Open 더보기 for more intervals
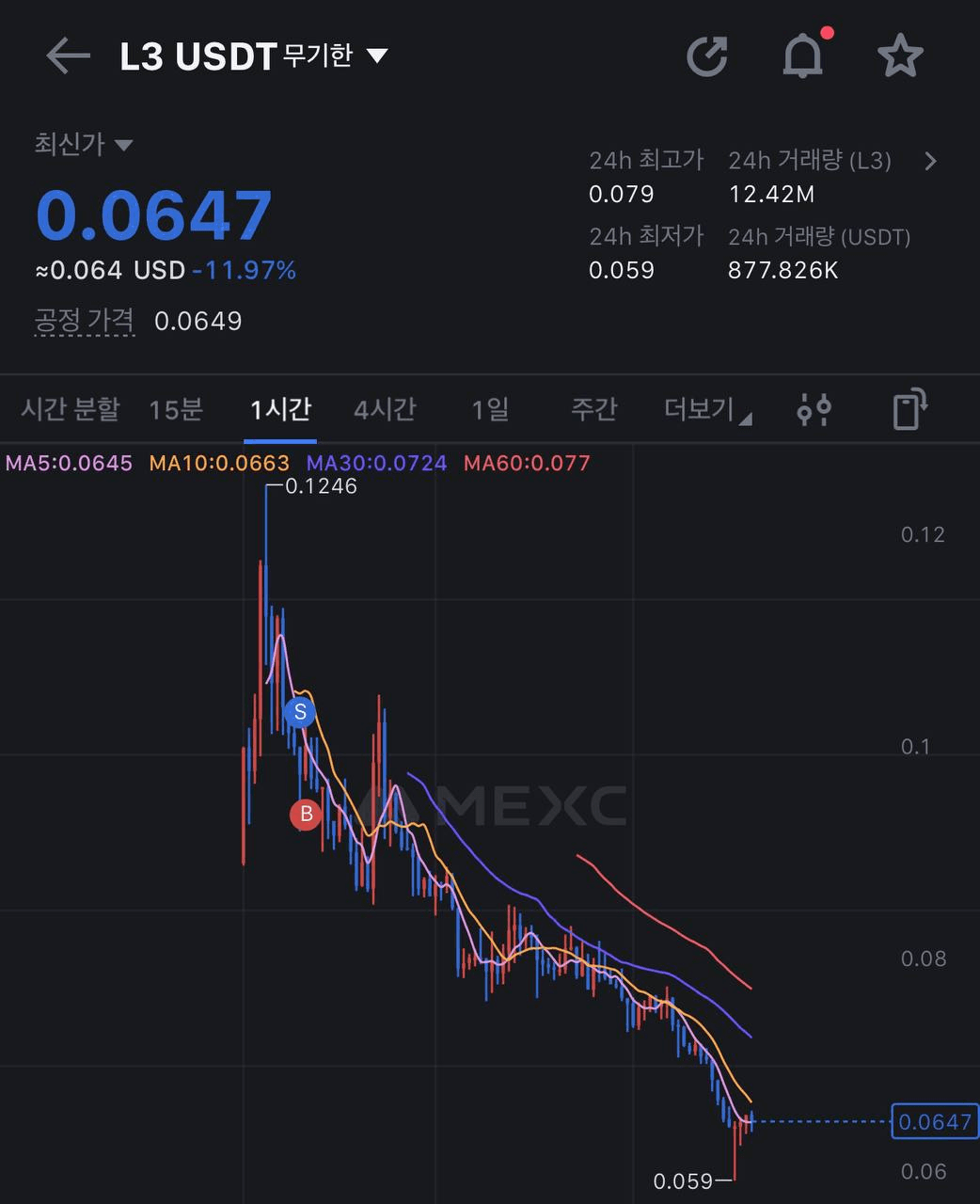 click(x=706, y=409)
